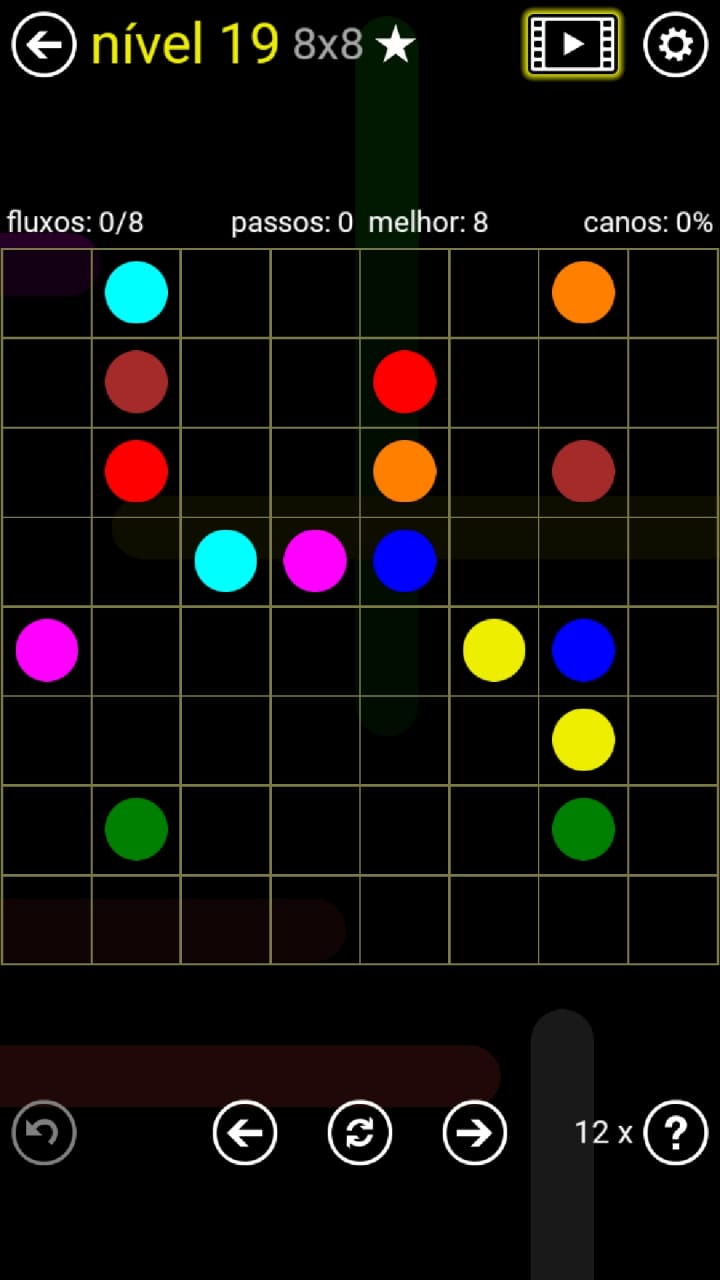Select the orange dot in the top row
Image resolution: width=720 pixels, height=1280 pixels.
point(583,292)
